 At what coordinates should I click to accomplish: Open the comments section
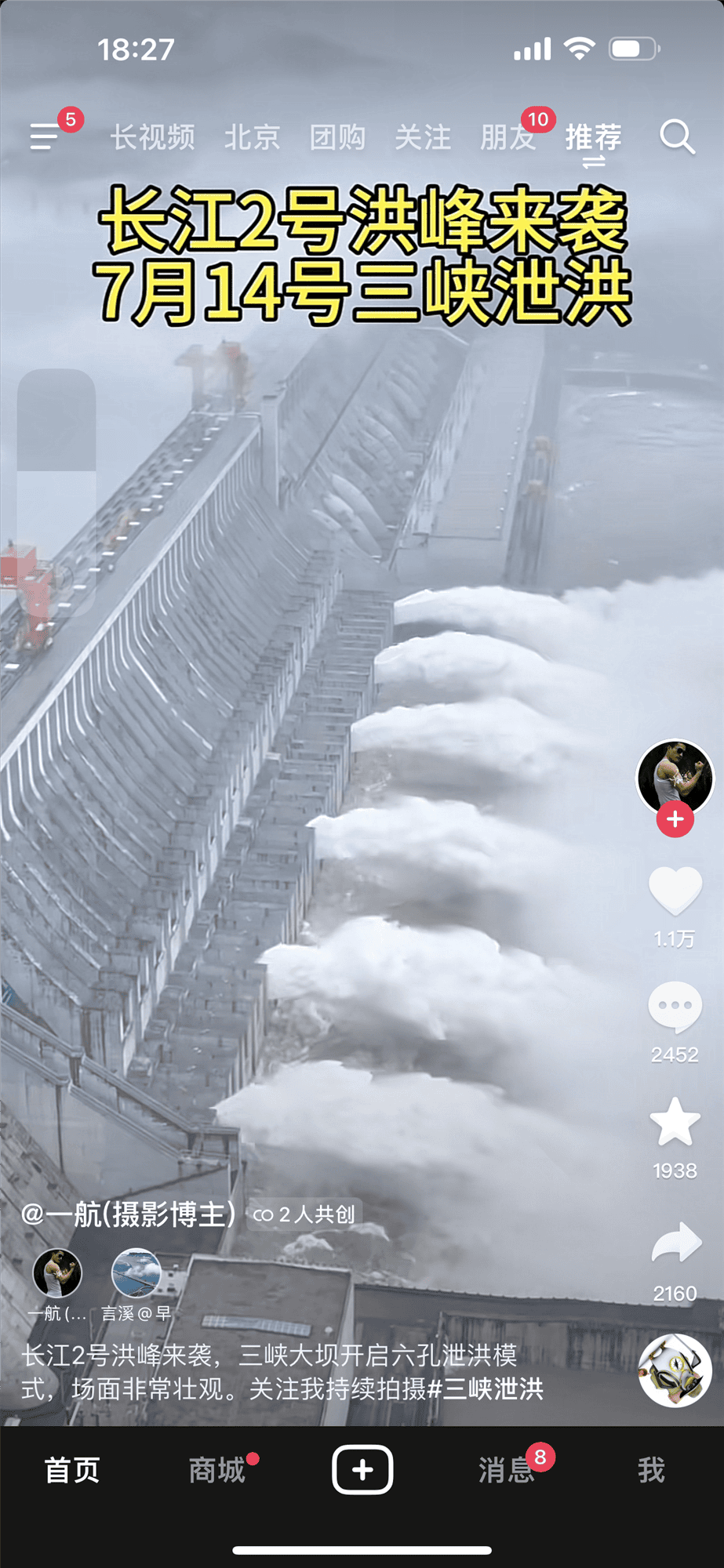[x=675, y=1006]
